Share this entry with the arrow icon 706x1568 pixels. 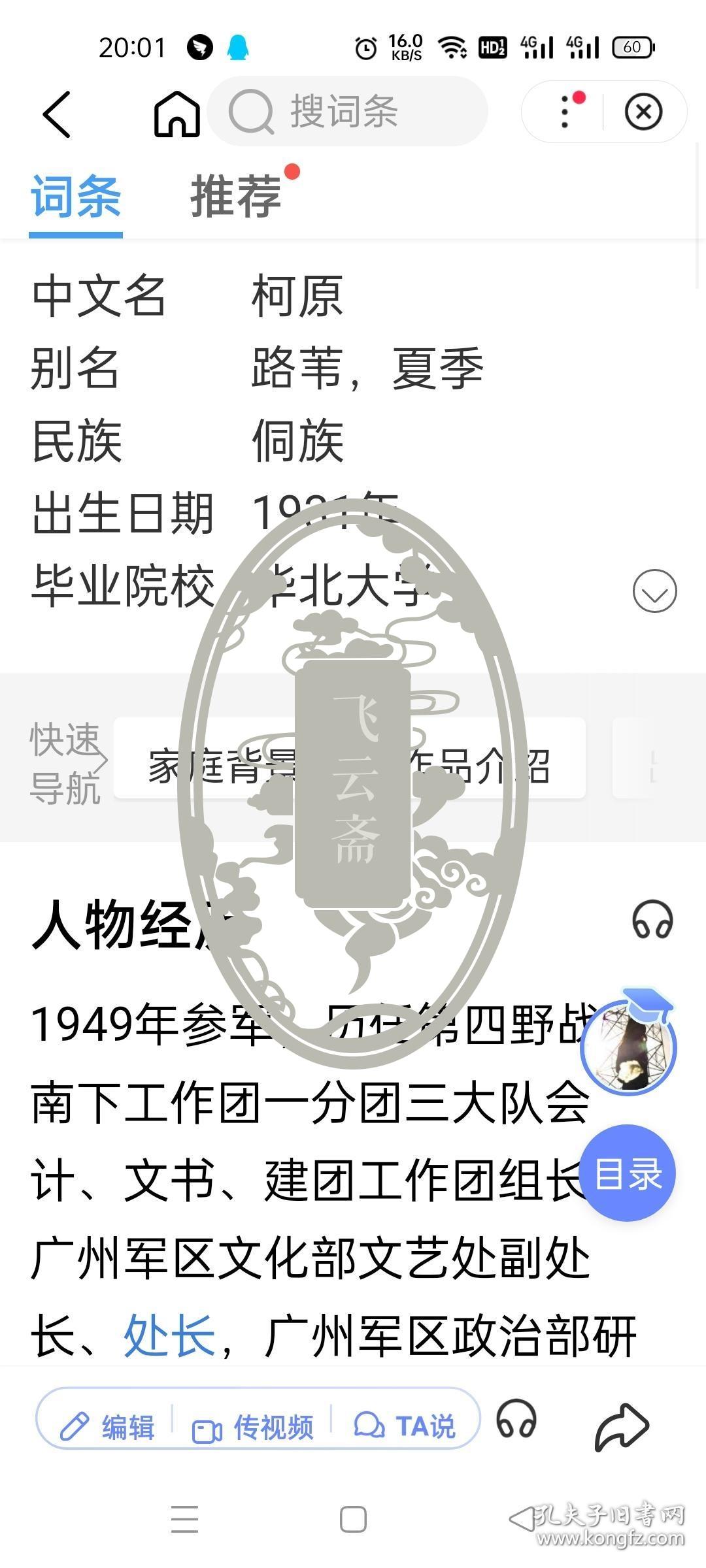621,1426
